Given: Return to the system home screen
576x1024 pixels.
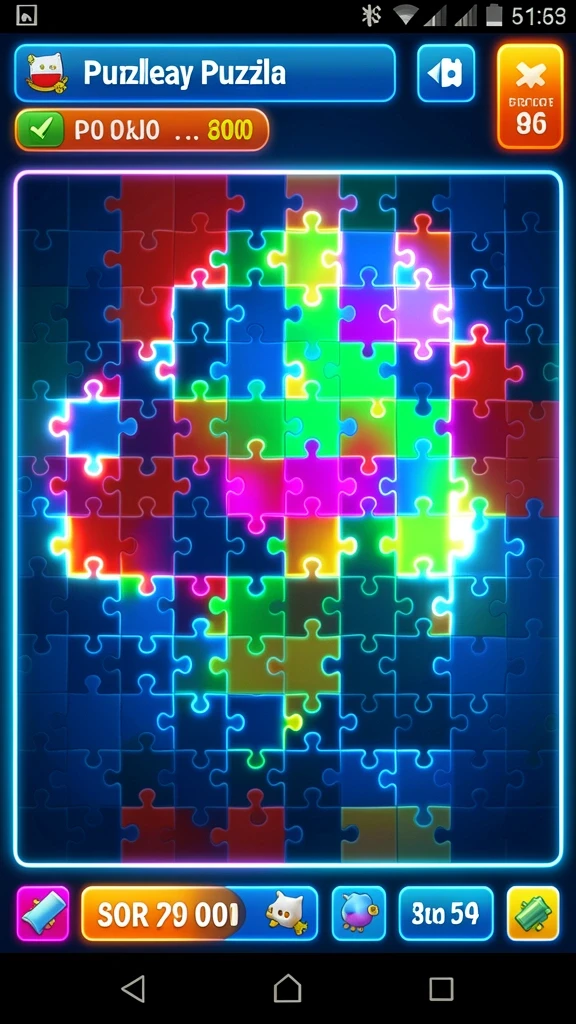Looking at the screenshot, I should click(287, 989).
